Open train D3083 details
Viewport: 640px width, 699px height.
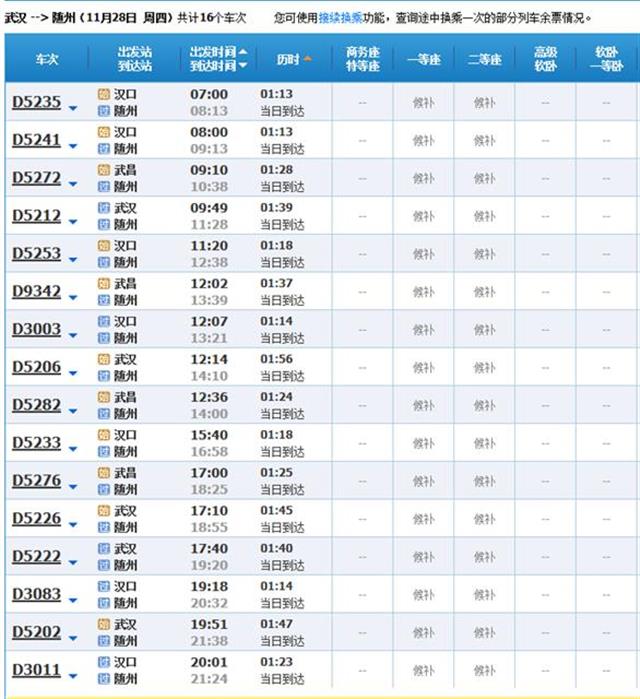[x=36, y=595]
